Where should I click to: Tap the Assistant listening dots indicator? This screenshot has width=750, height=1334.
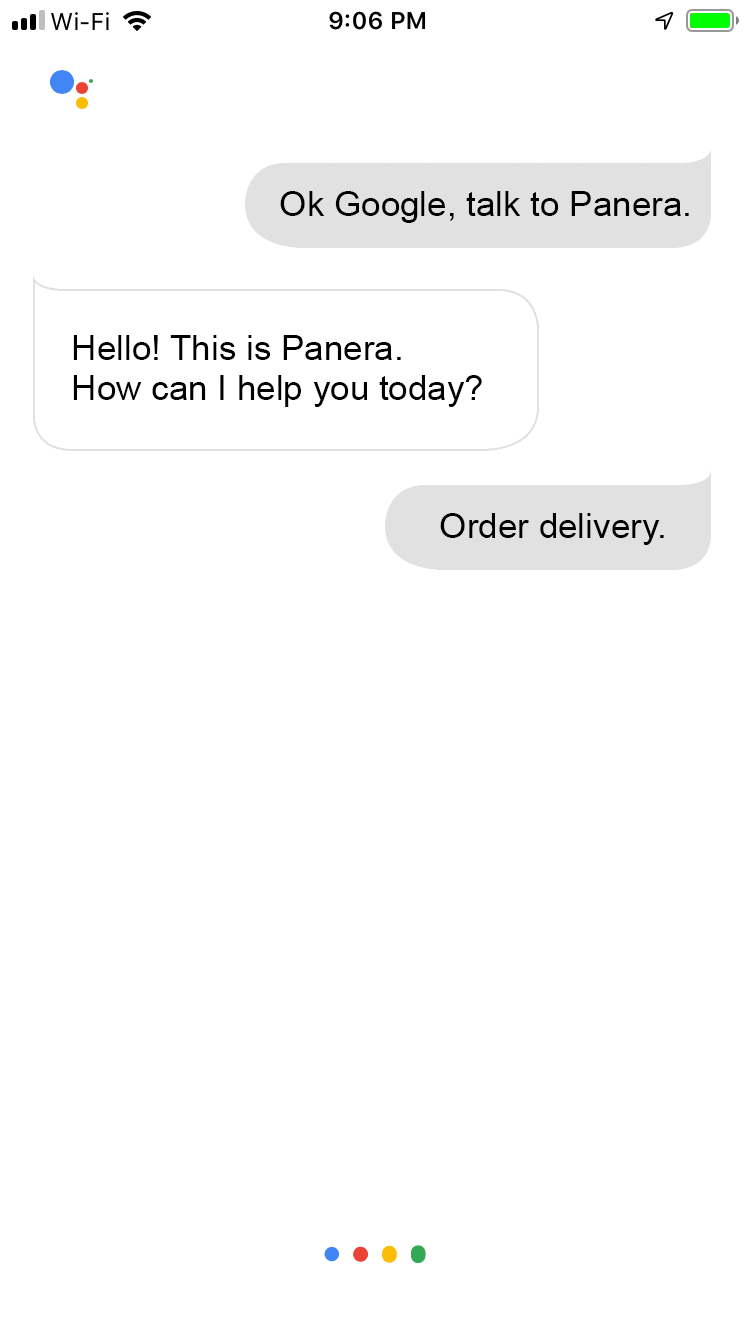click(375, 1254)
